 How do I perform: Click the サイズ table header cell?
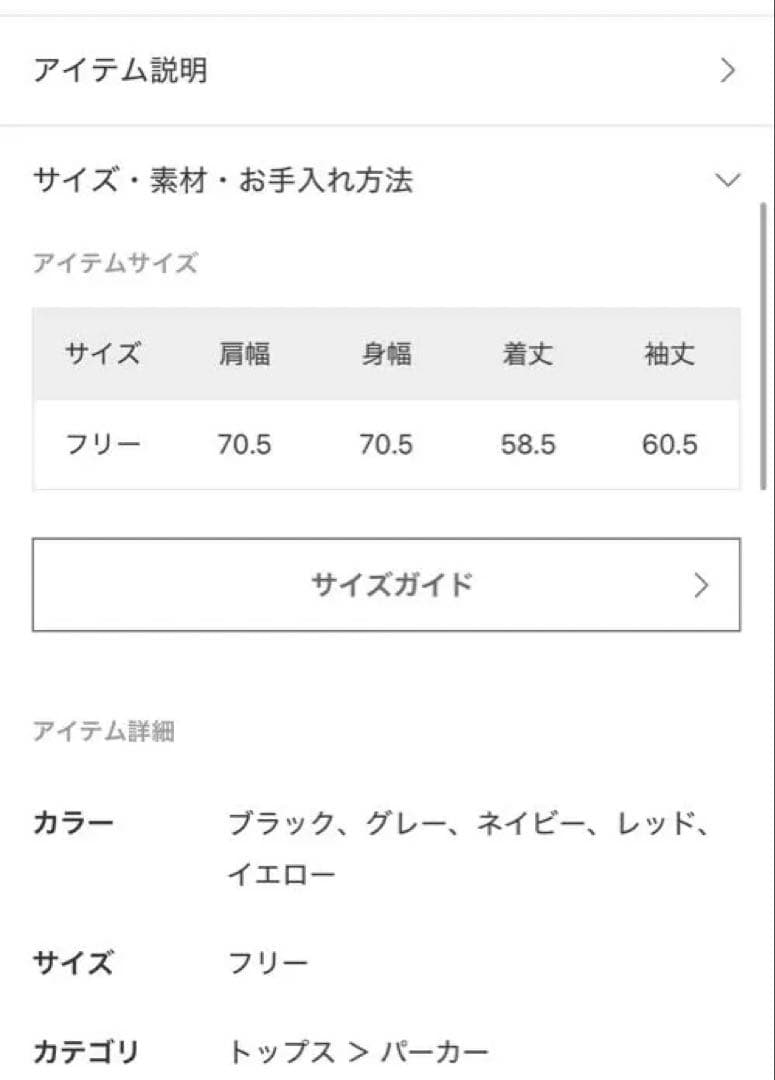100,353
